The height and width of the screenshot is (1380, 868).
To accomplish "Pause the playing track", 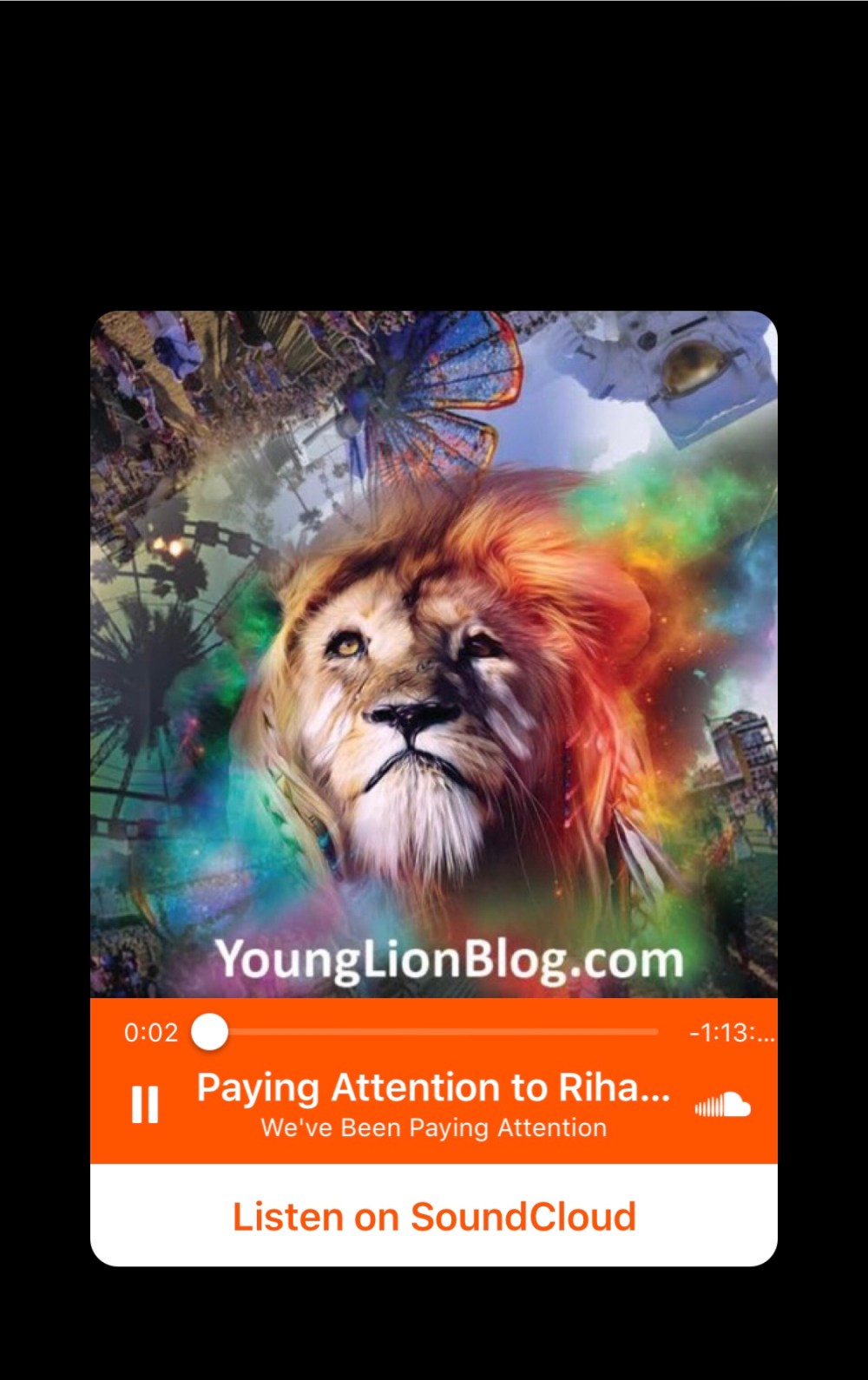I will [x=145, y=1105].
